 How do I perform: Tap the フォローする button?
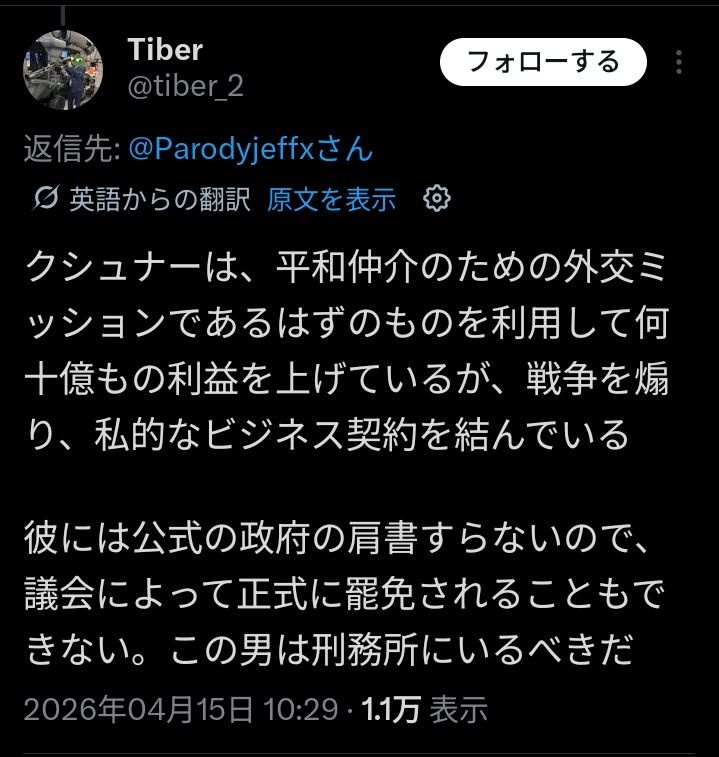click(x=543, y=63)
